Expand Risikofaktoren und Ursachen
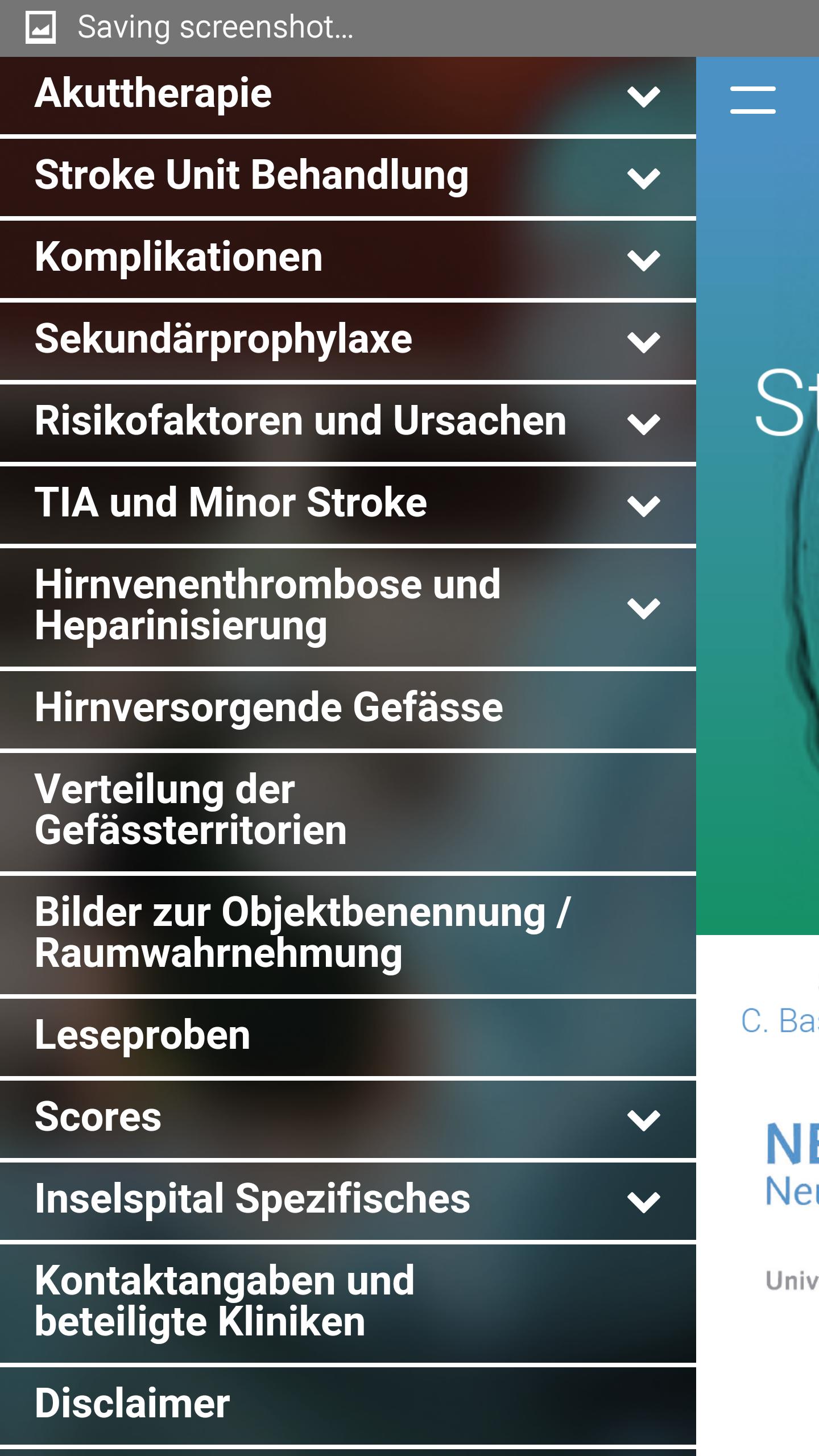Image resolution: width=819 pixels, height=1456 pixels. tap(643, 424)
